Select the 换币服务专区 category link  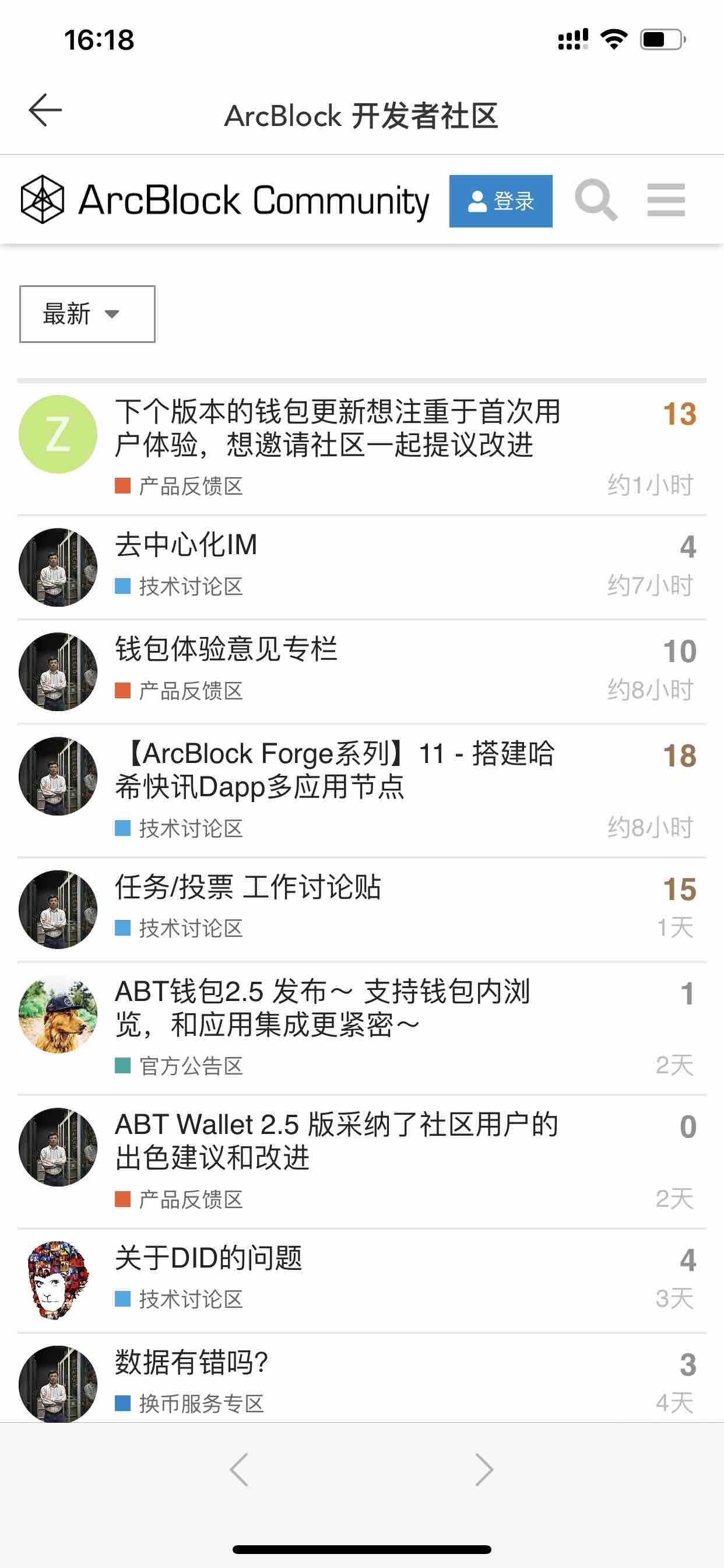coord(201,1403)
